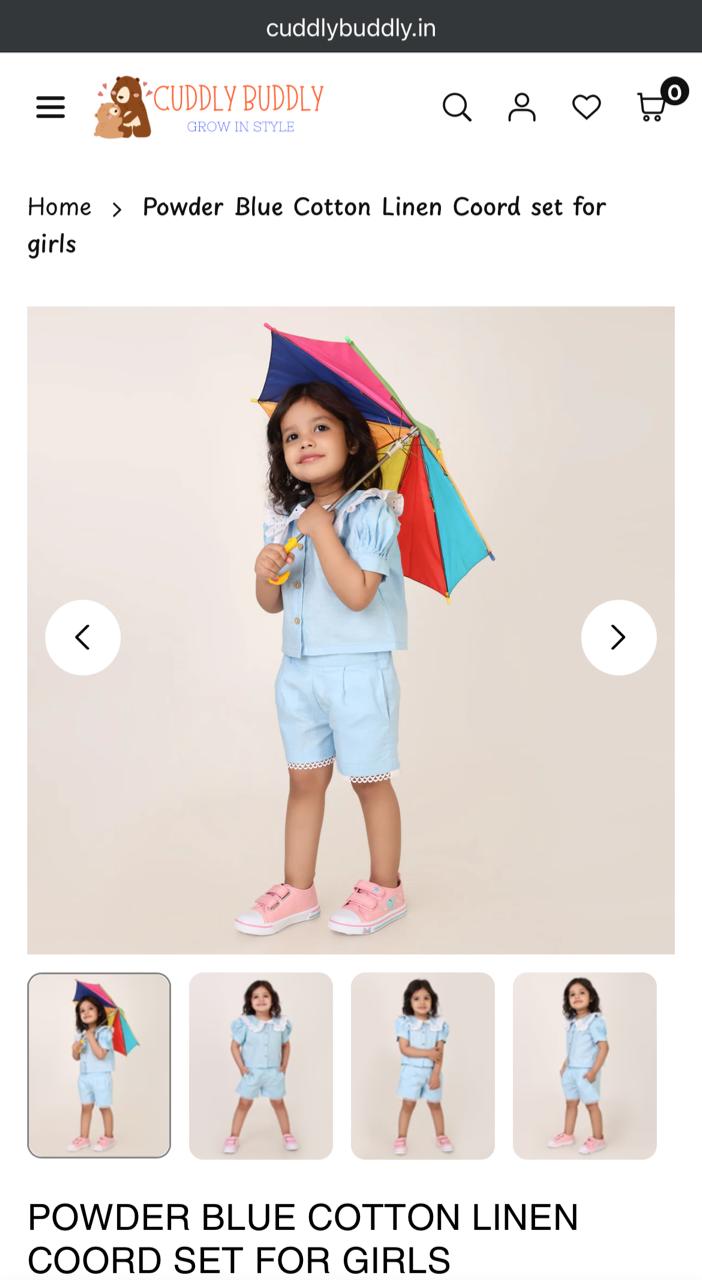View the shopping cart

pos(653,106)
